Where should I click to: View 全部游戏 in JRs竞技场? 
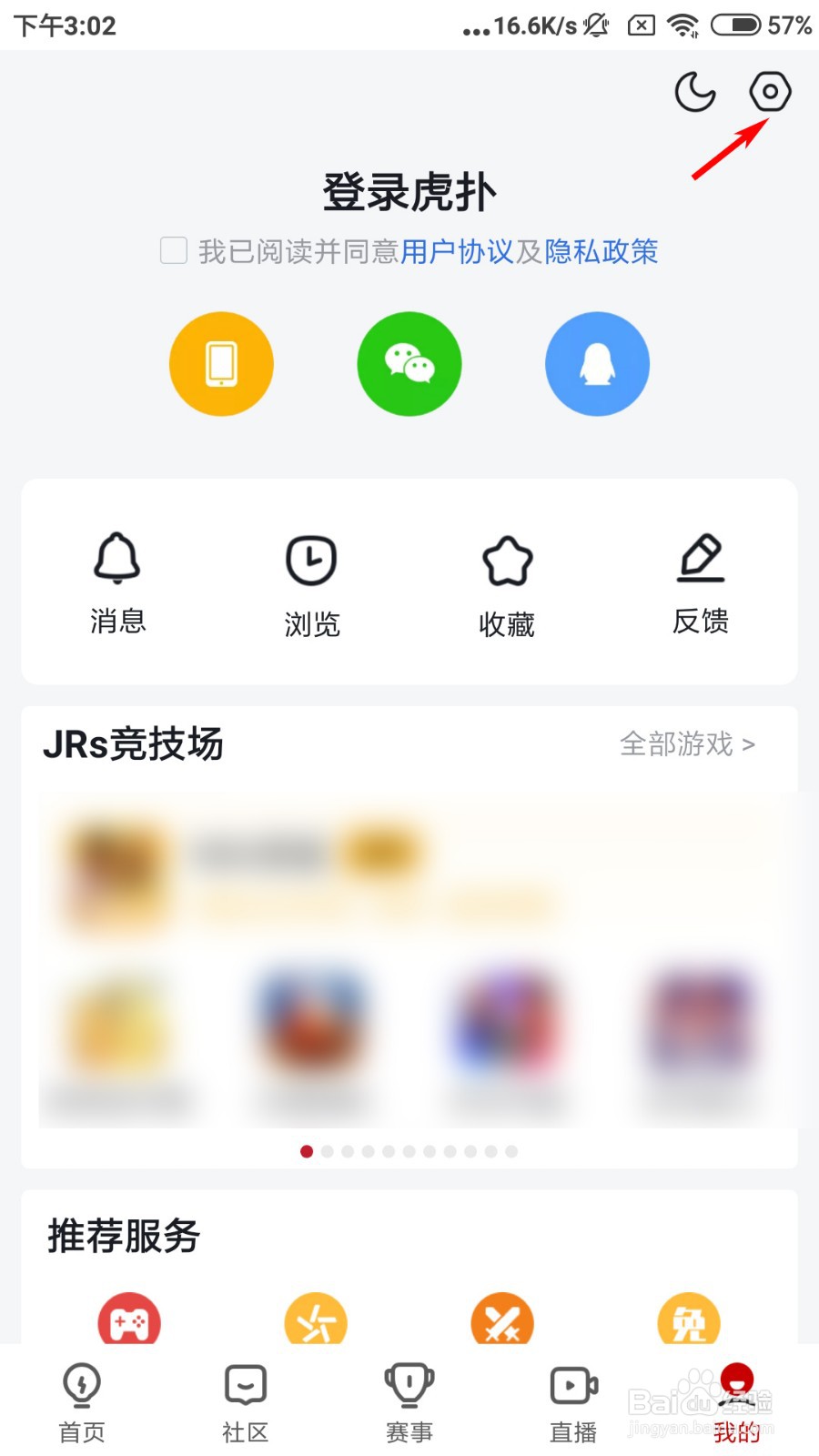(x=688, y=744)
